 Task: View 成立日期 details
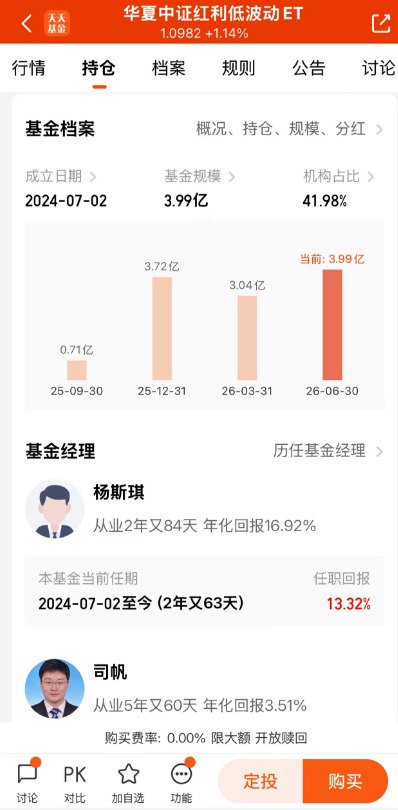(60, 177)
